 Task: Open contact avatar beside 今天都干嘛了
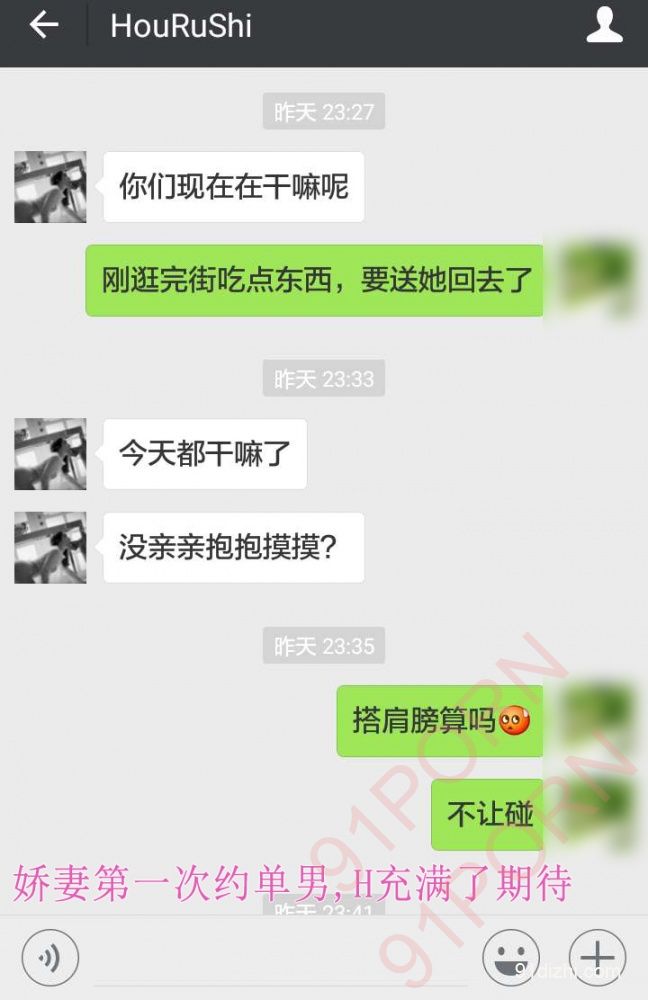click(50, 454)
